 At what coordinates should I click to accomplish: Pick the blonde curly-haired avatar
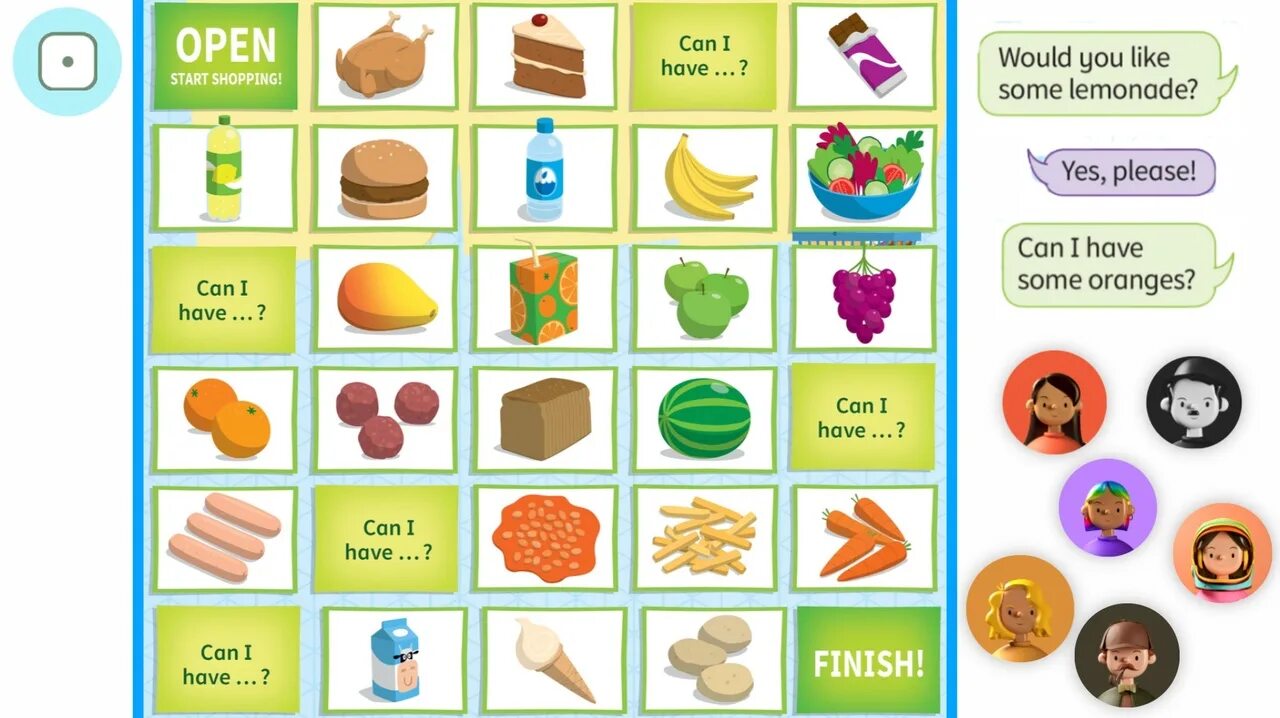click(1020, 609)
